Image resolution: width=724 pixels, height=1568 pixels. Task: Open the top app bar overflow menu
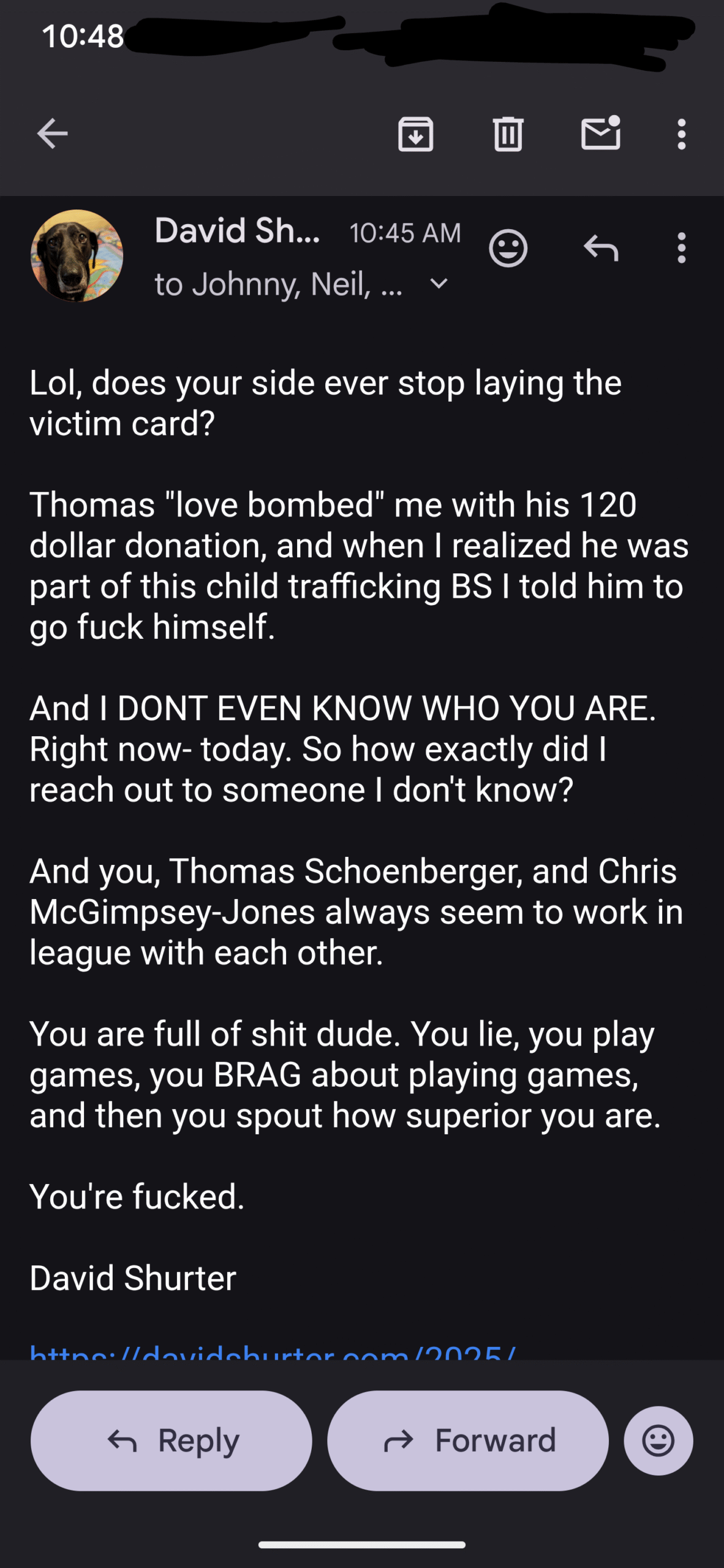(x=681, y=134)
